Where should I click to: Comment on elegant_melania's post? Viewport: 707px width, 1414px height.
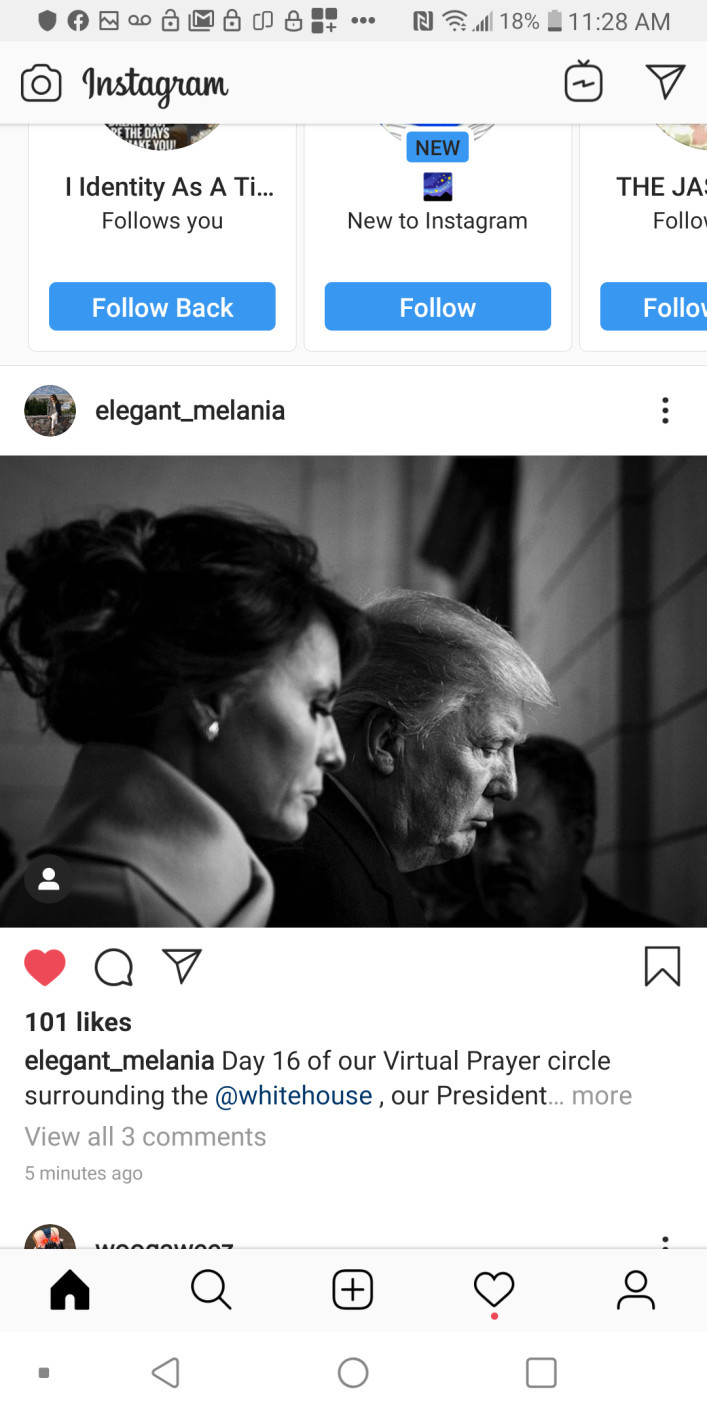pyautogui.click(x=113, y=967)
